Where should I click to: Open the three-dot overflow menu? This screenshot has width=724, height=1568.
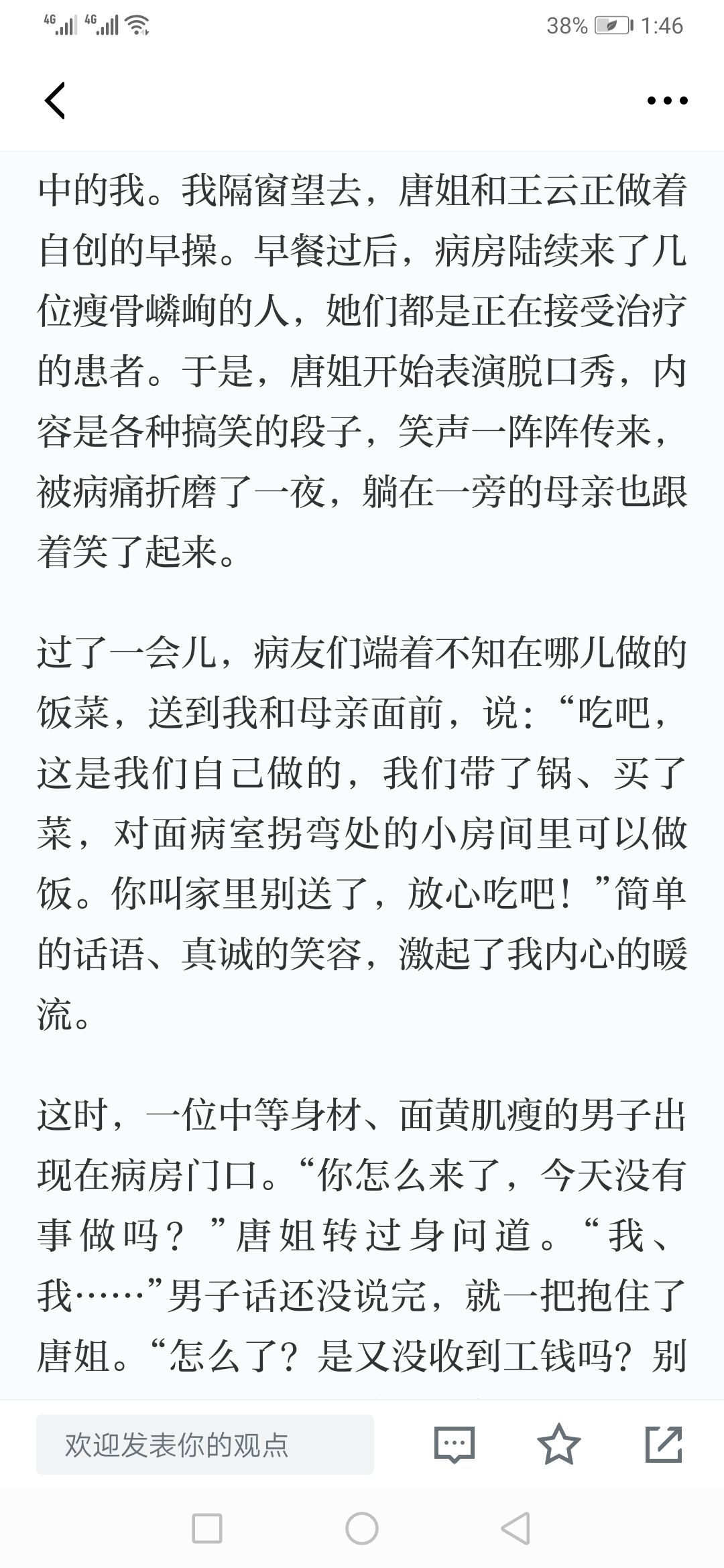click(x=667, y=101)
